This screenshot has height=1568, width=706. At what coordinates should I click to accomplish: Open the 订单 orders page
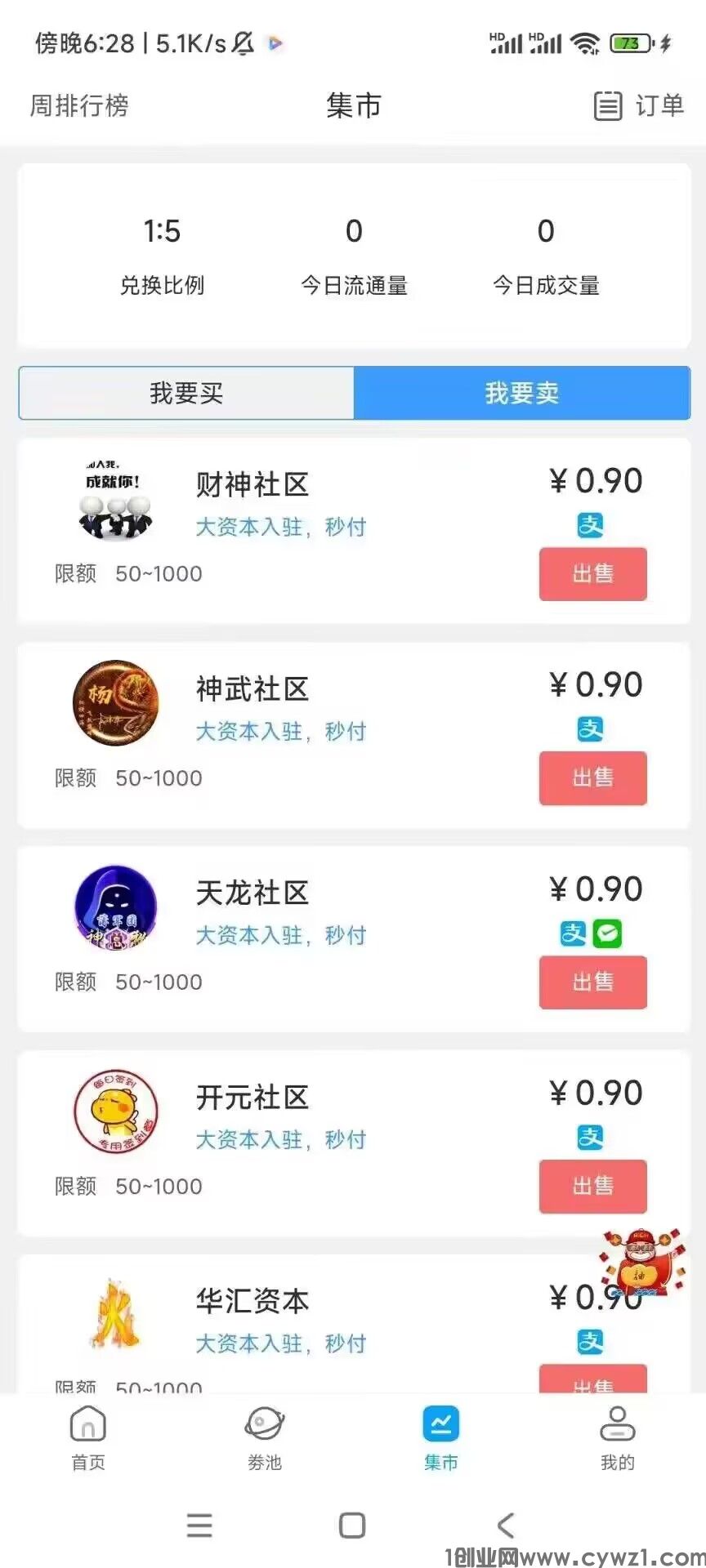(x=639, y=105)
